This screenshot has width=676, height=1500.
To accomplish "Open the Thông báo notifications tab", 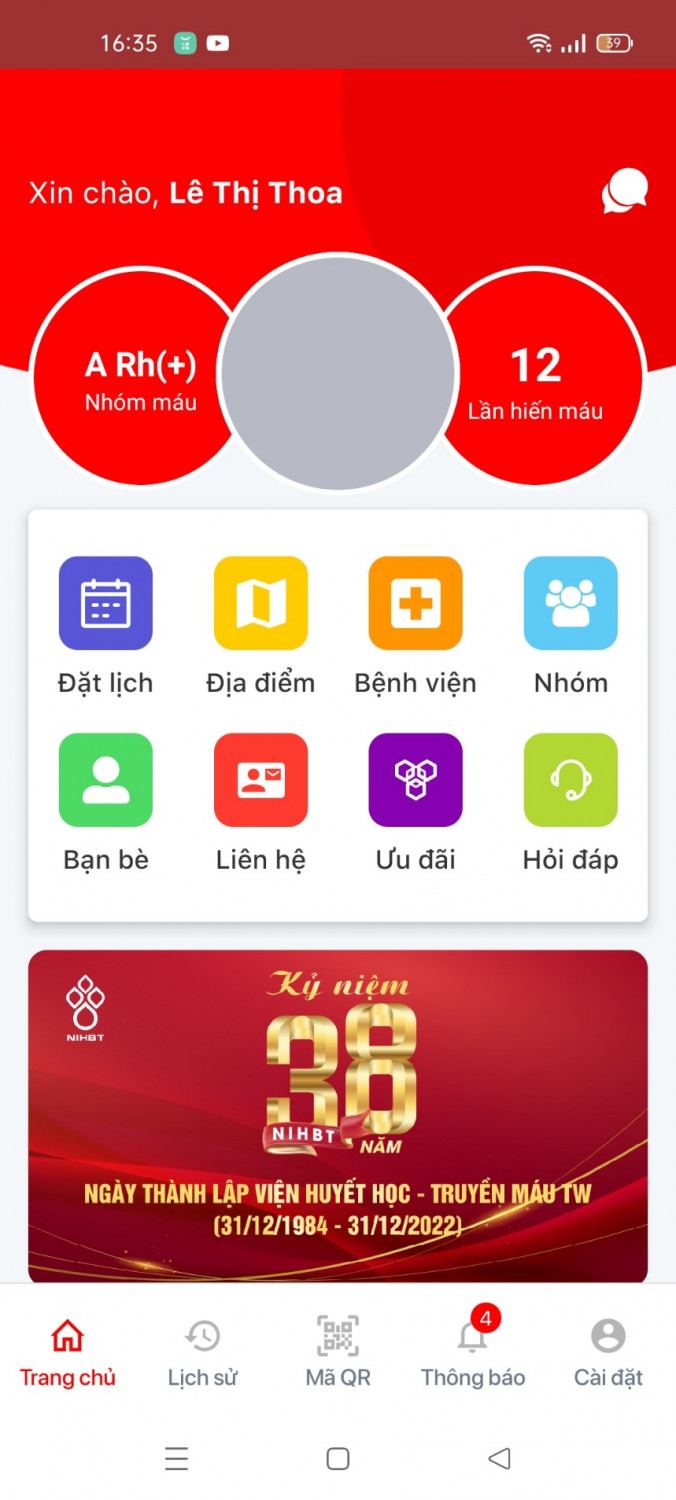I will click(473, 1352).
